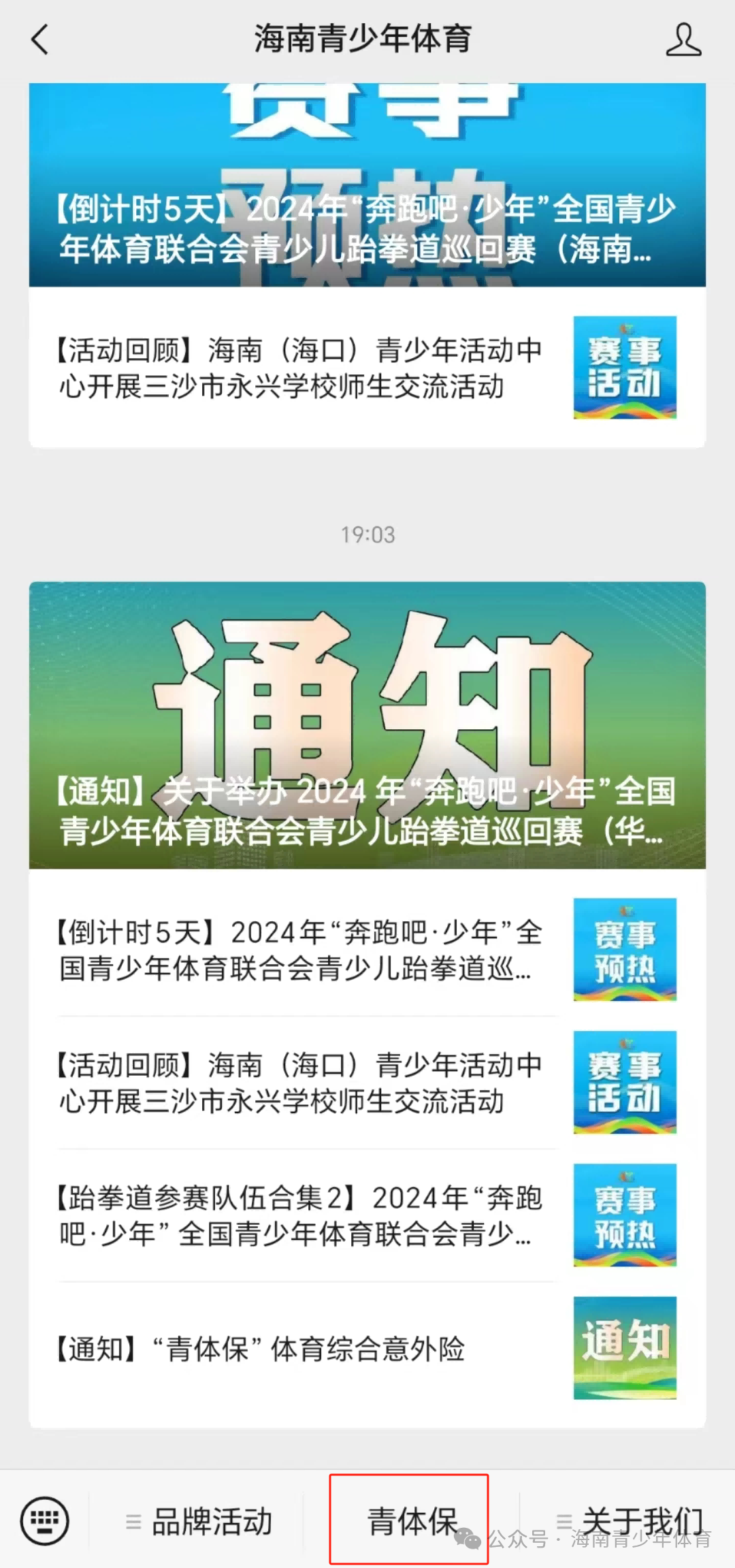Open the 活动回顾 article in the 19:03 message
The height and width of the screenshot is (1568, 735).
(x=367, y=1083)
